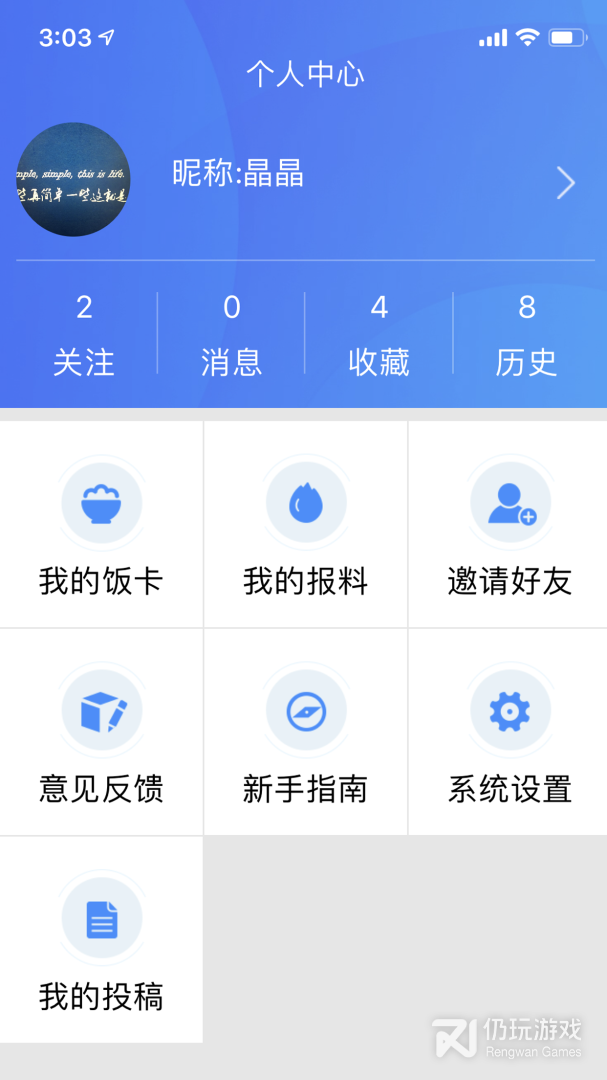
Task: View the 关注 following list
Action: tap(84, 335)
